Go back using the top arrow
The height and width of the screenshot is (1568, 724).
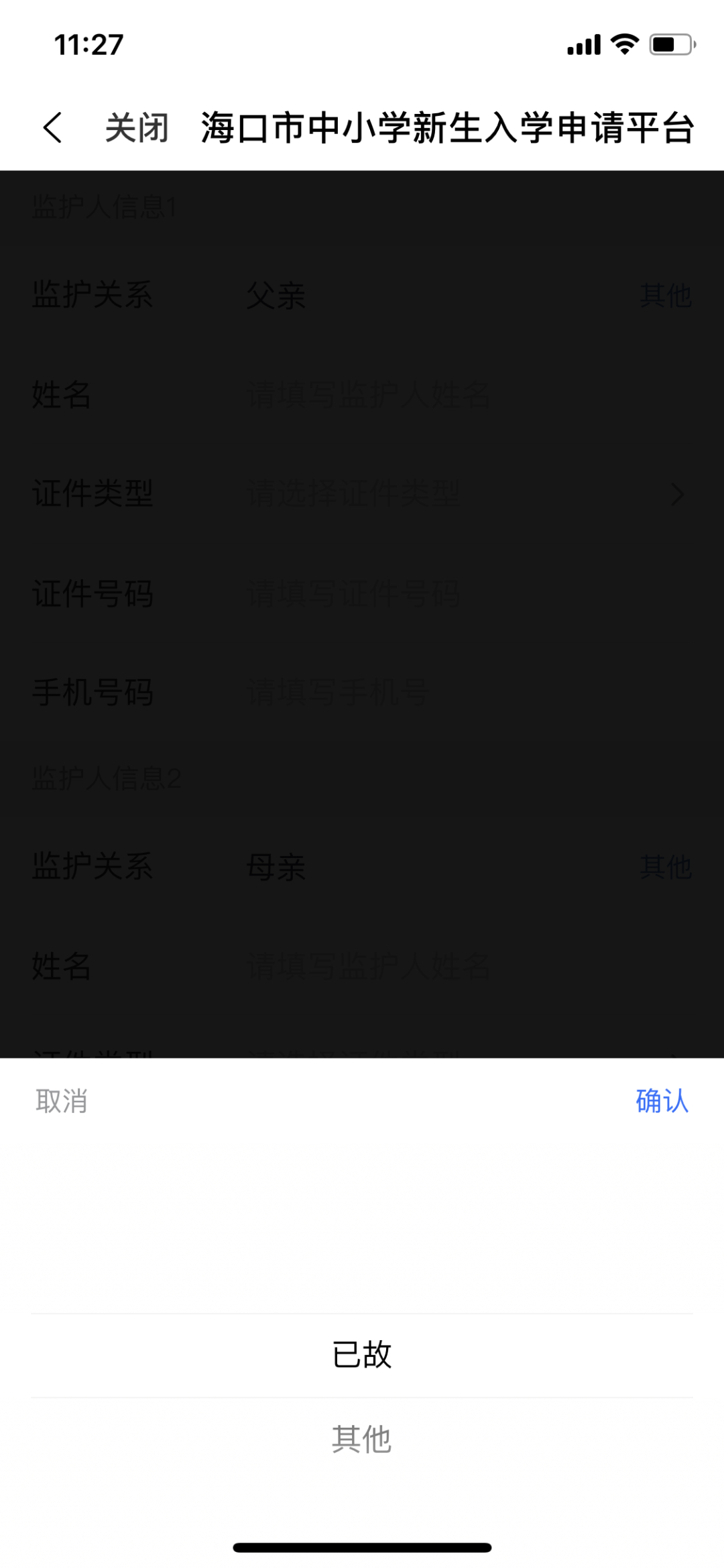click(52, 127)
